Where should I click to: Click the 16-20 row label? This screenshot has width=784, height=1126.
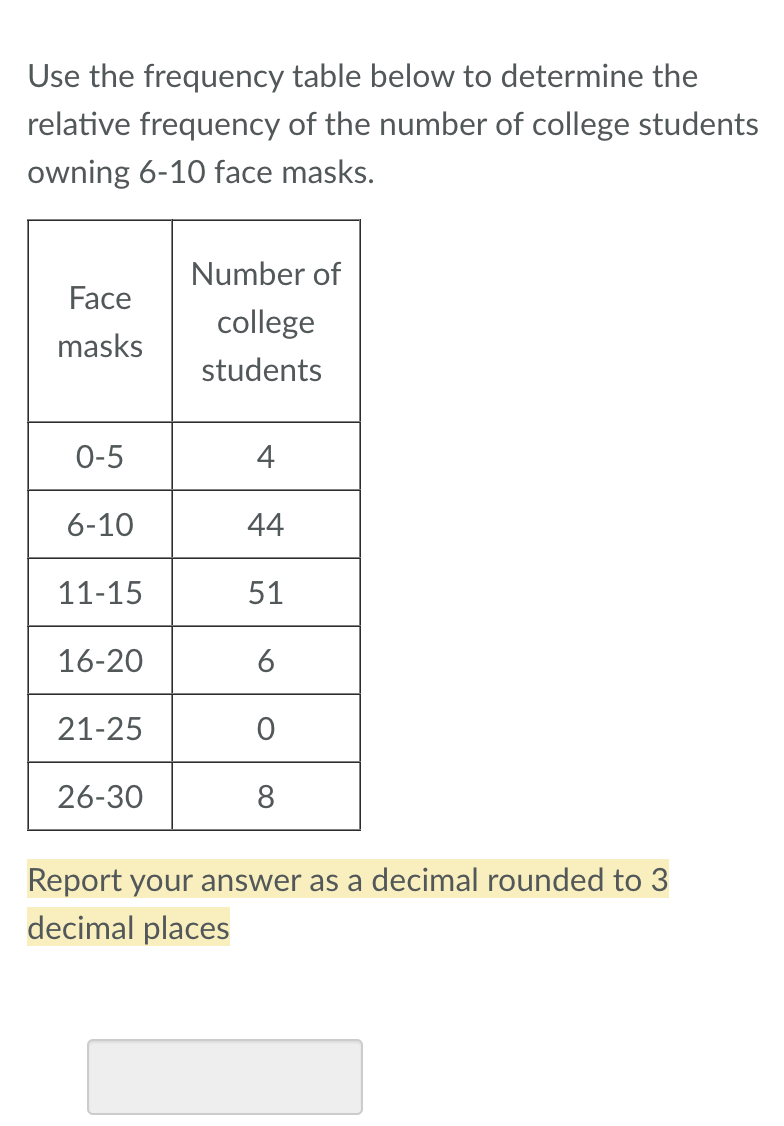pos(99,660)
